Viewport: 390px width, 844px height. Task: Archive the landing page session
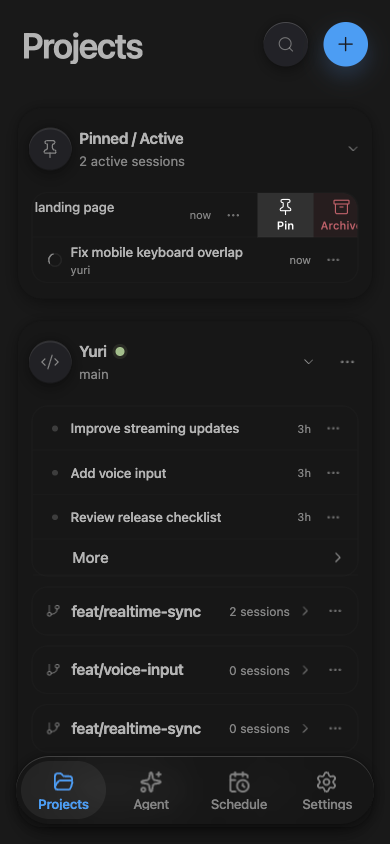(336, 215)
